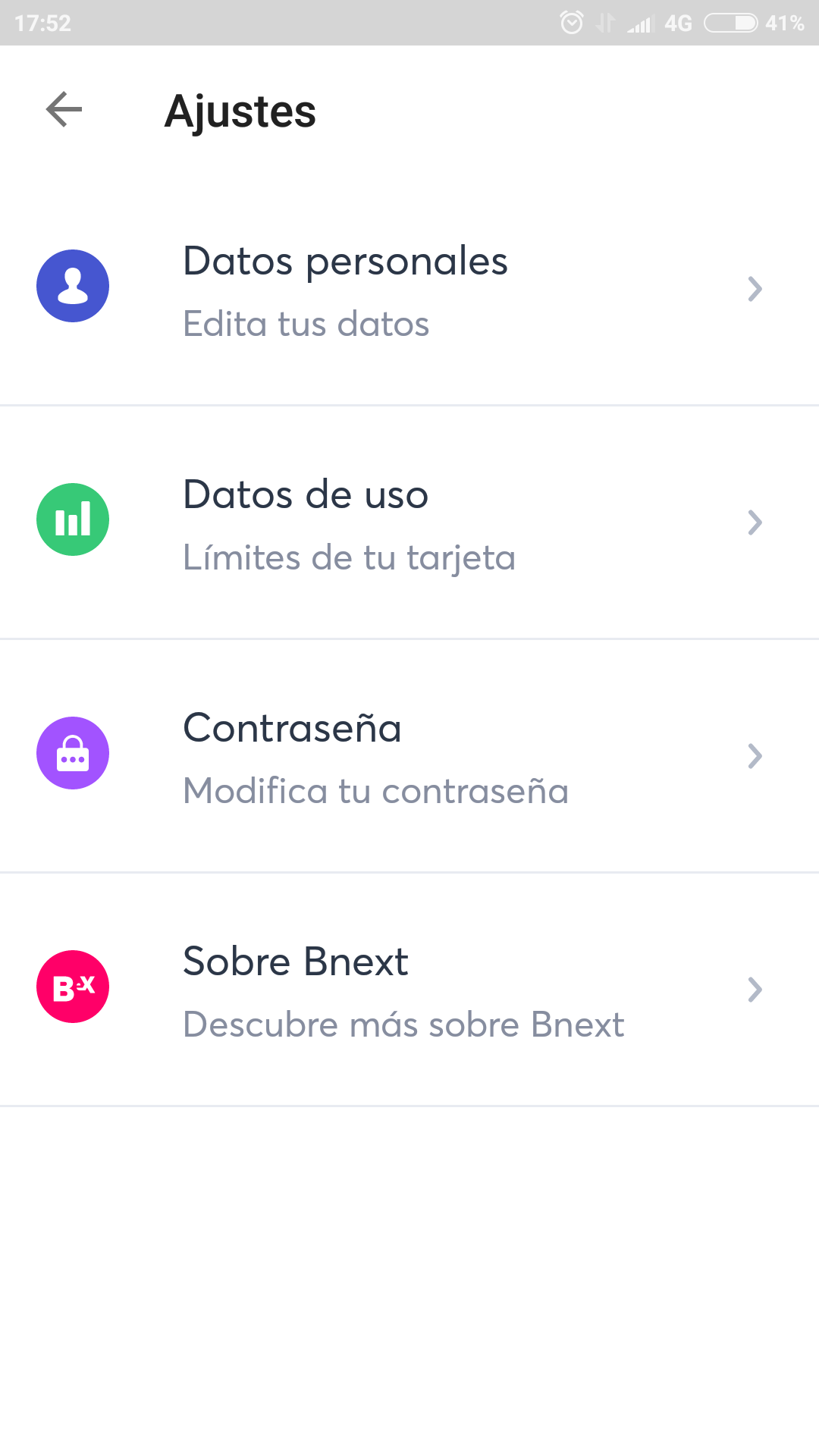Open the Sobre Bnext section
819x1456 pixels.
[x=409, y=990]
